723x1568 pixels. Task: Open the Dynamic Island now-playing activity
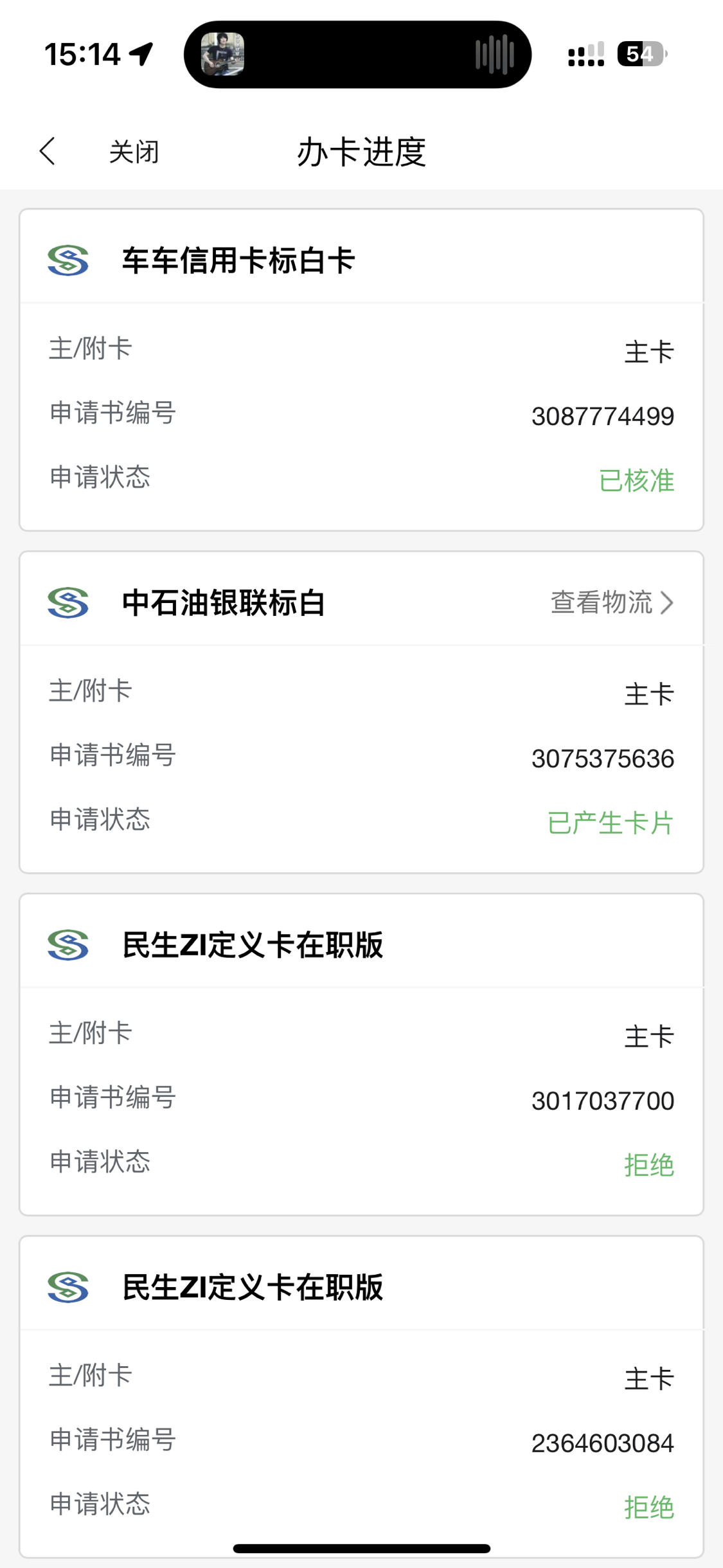pyautogui.click(x=357, y=55)
